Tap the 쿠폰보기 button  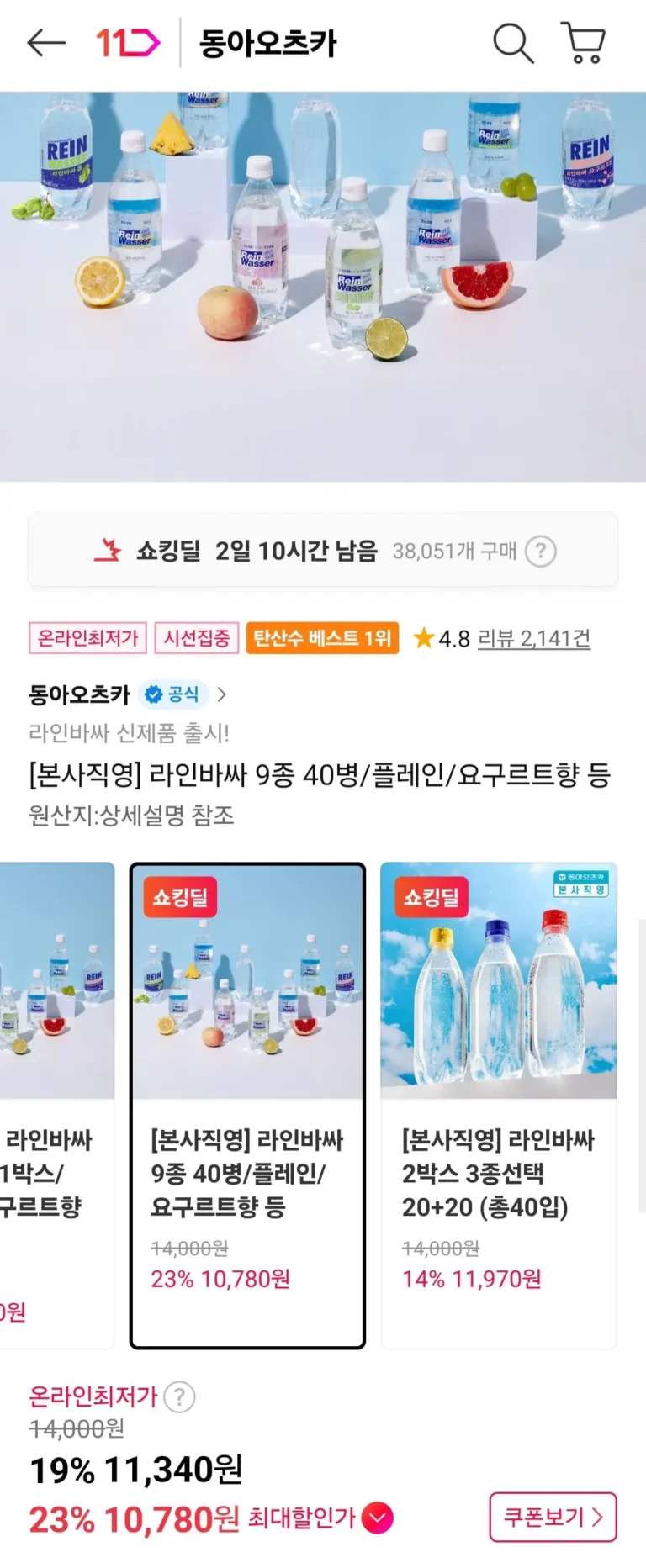point(553,1517)
